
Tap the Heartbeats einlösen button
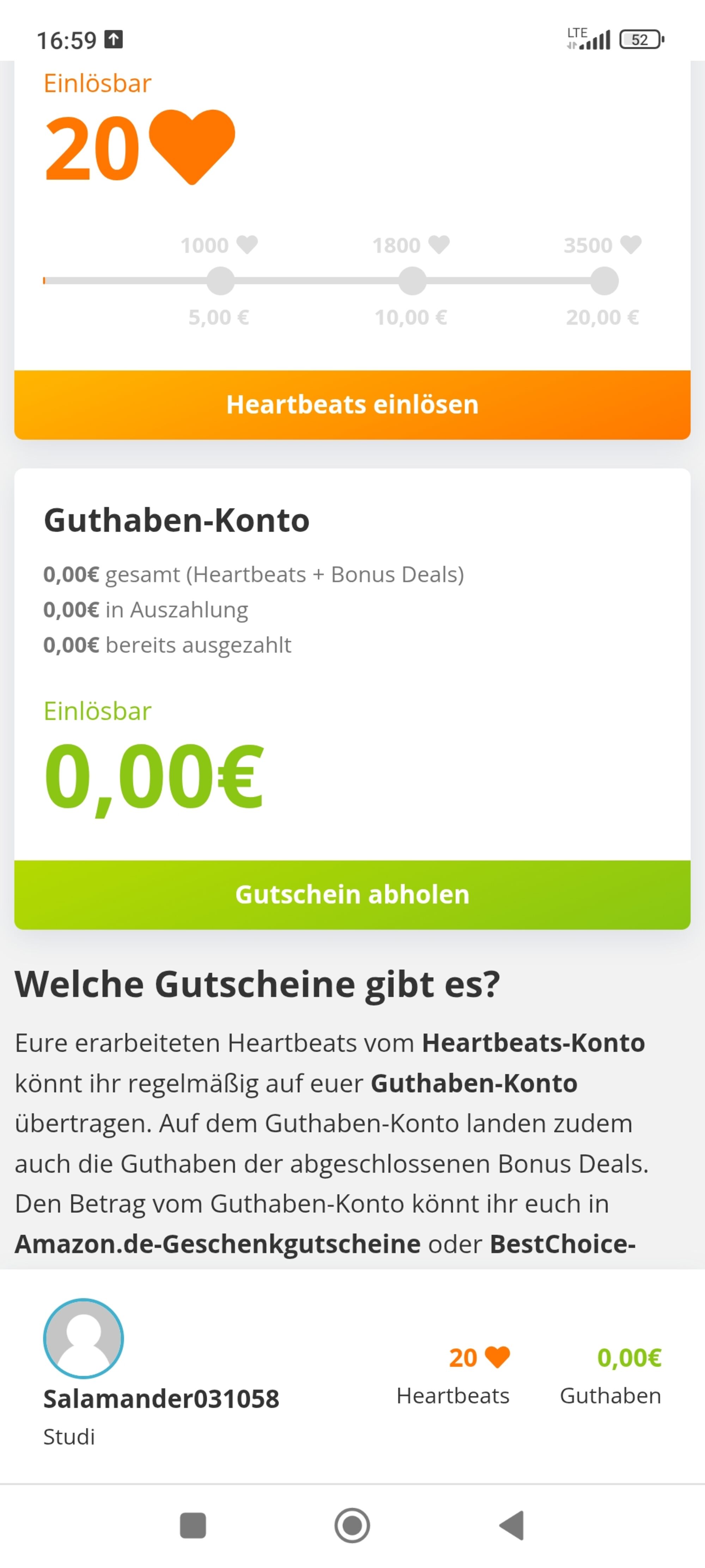tap(352, 405)
